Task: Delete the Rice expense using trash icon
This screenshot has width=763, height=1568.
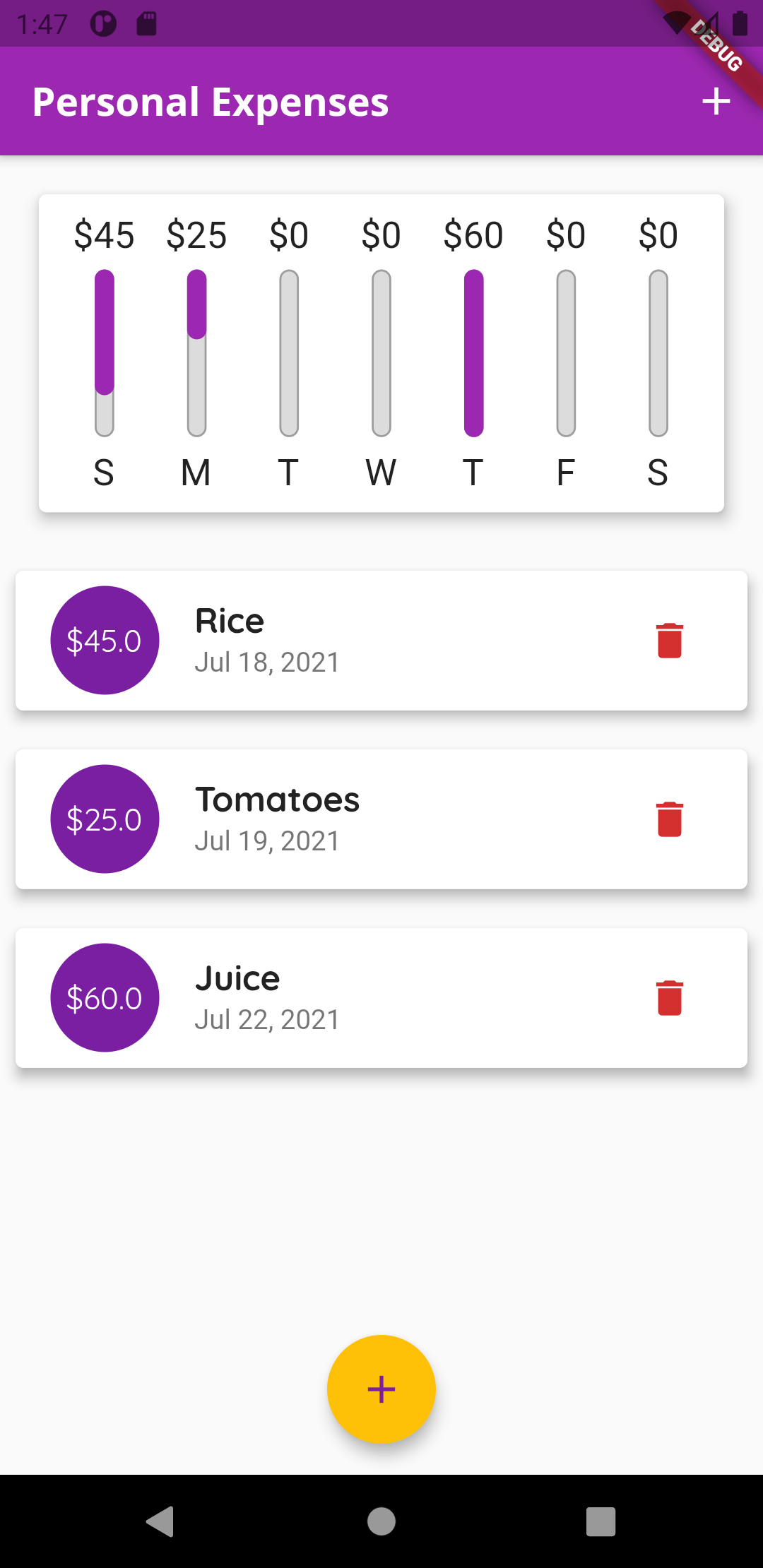Action: click(668, 640)
